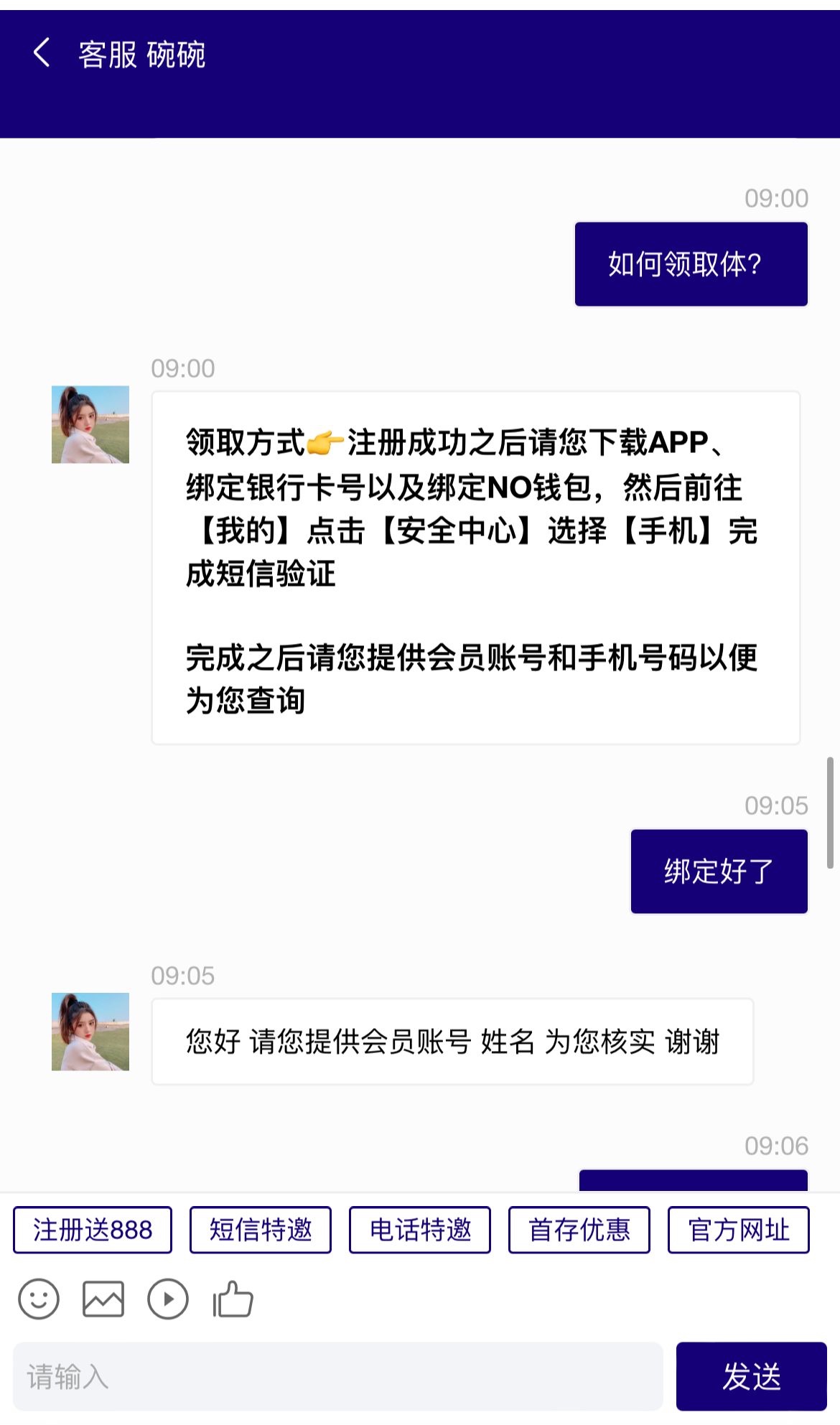
Task: Tap the 电话特邀 chip
Action: (420, 1230)
